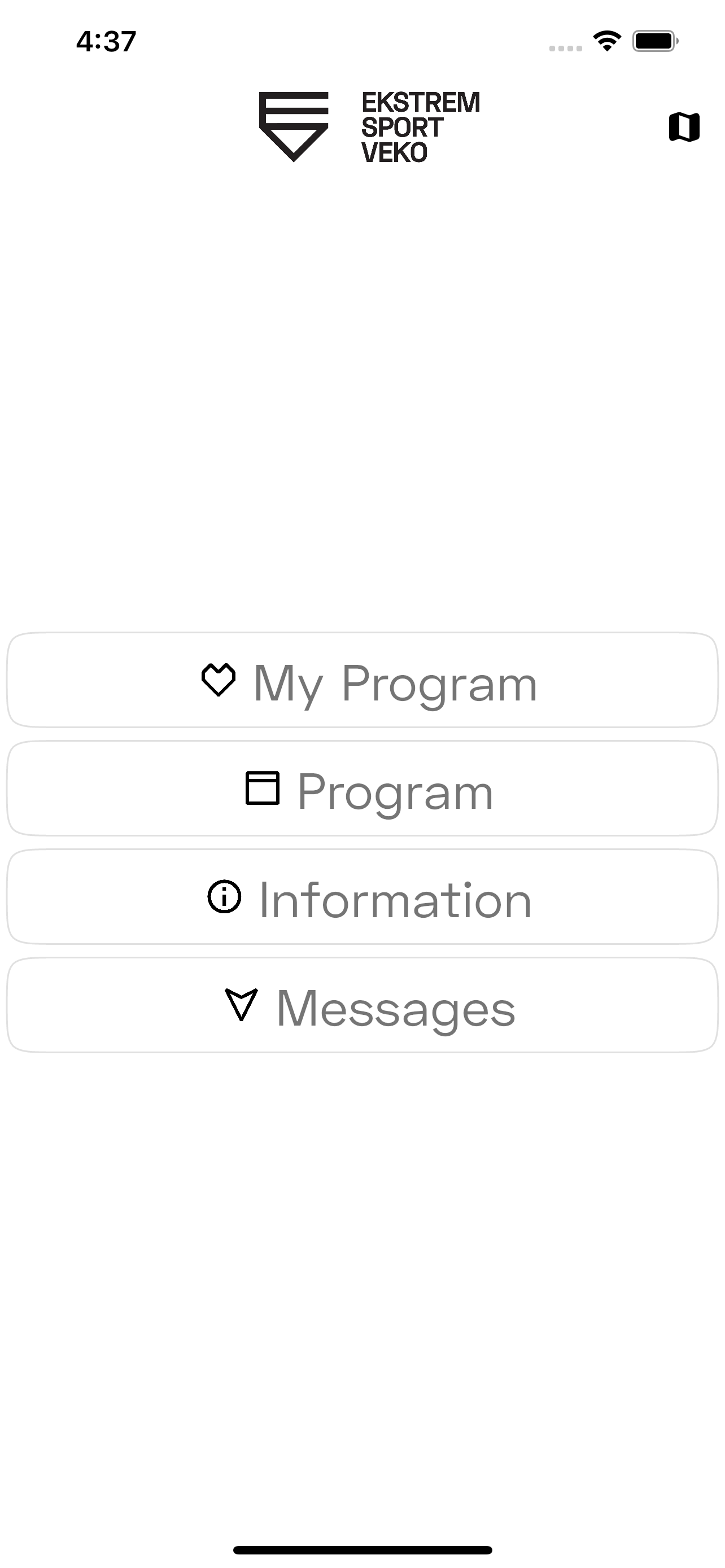Screen dimensions: 725x1568
Task: Open the map icon
Action: tap(684, 127)
